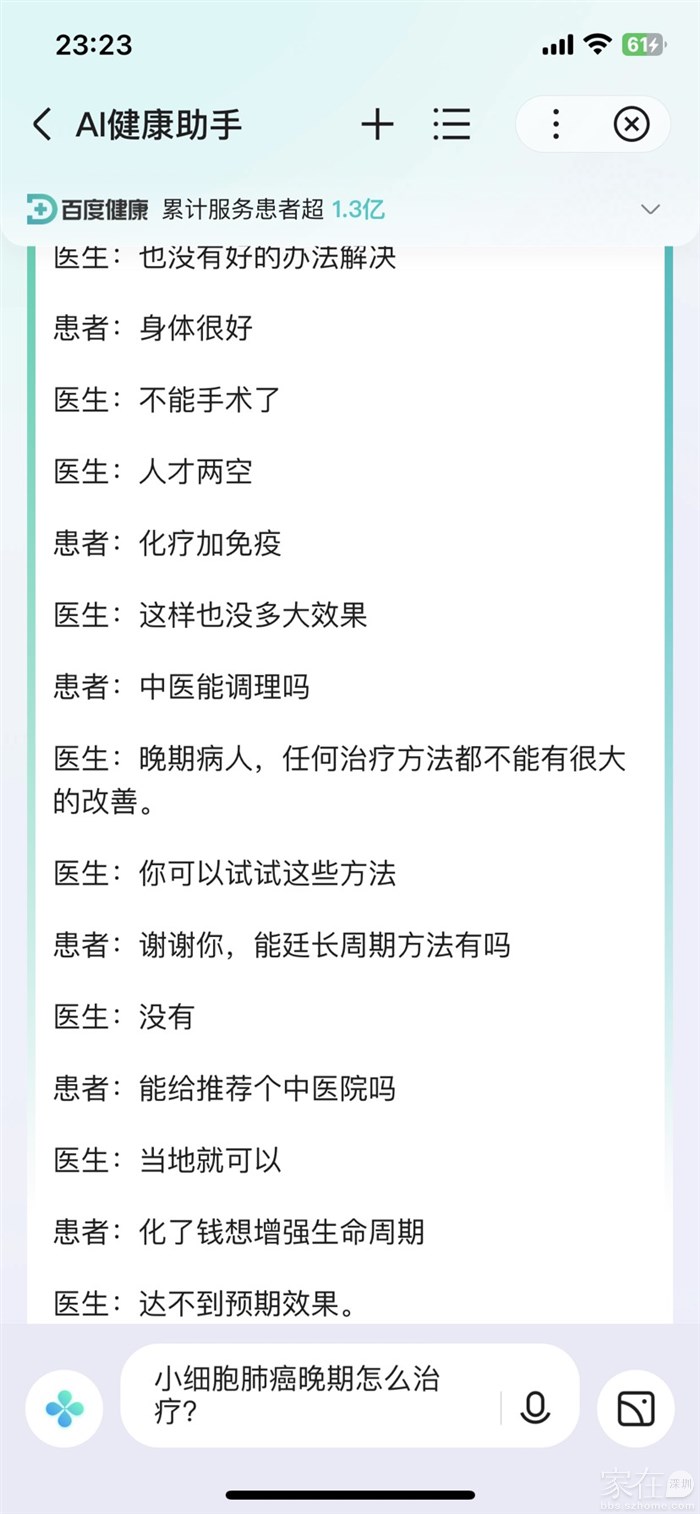This screenshot has height=1514, width=700.
Task: Close the mini program
Action: coord(631,125)
